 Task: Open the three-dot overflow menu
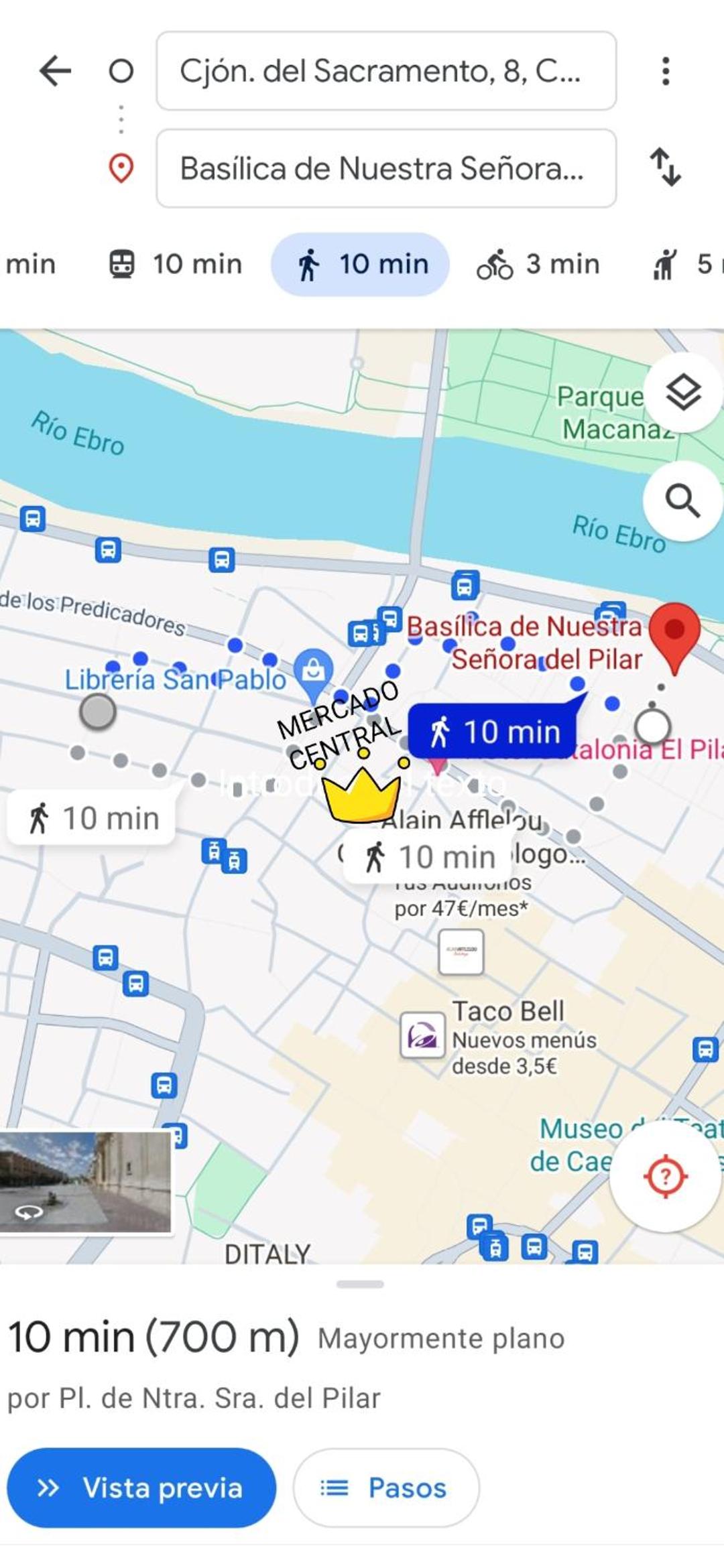[665, 70]
